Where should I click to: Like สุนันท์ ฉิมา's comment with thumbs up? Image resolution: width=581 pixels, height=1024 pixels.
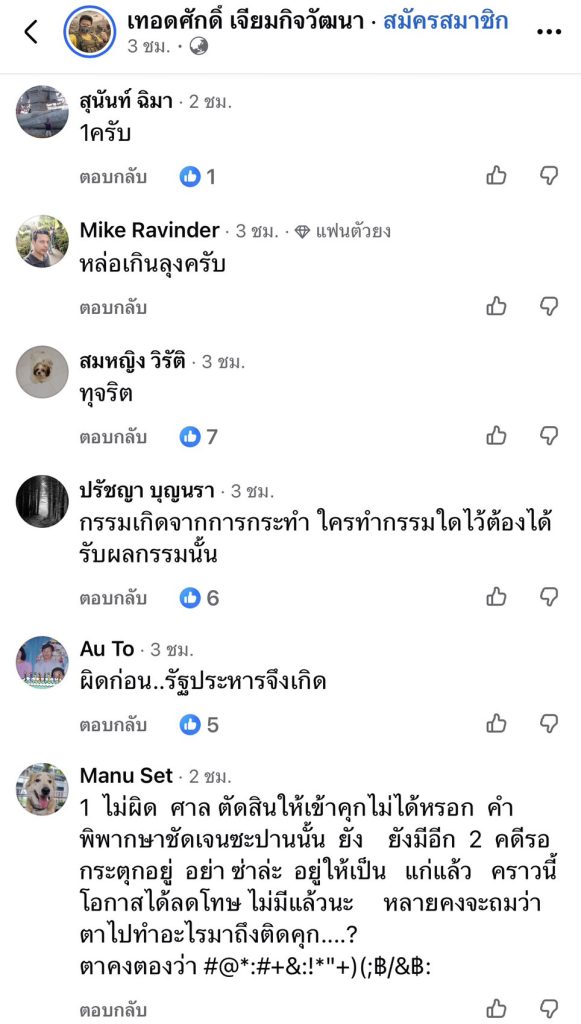[x=497, y=176]
